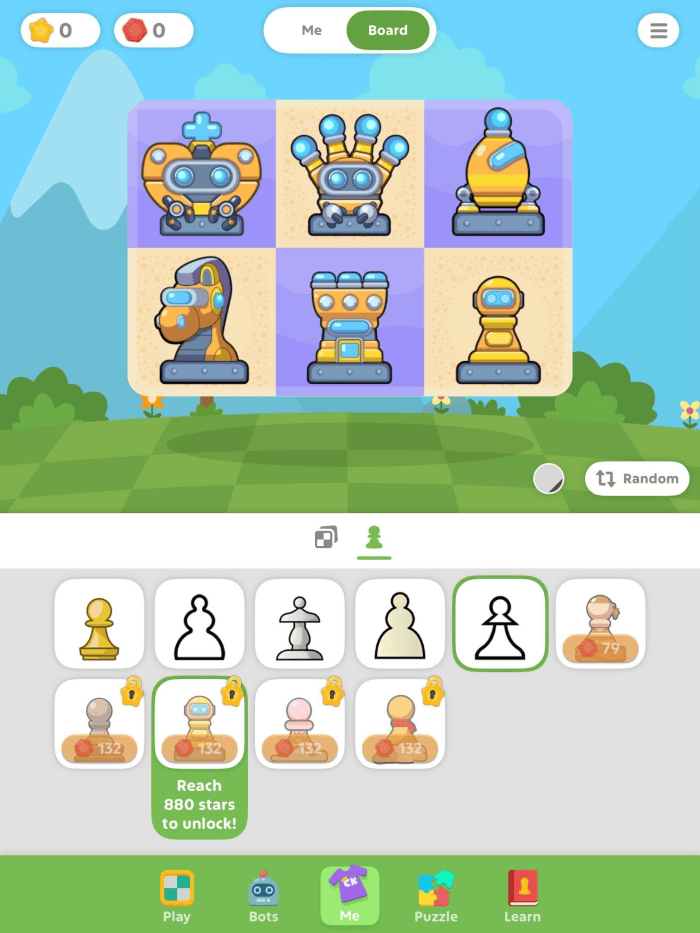
Task: Tap the Random pieces button
Action: [637, 479]
